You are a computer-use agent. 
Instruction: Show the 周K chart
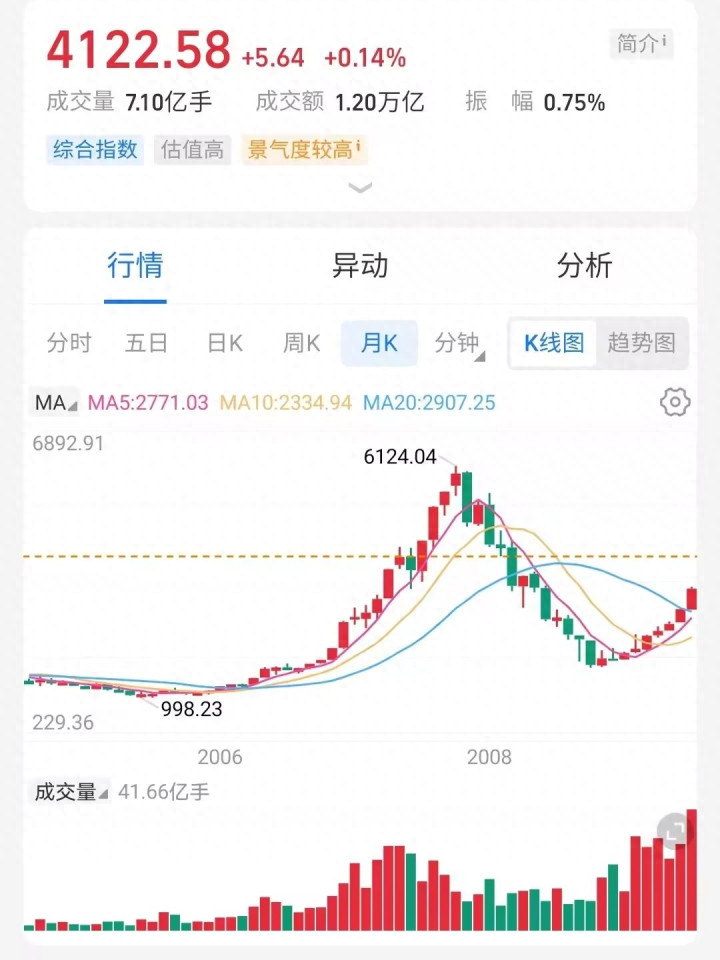301,343
